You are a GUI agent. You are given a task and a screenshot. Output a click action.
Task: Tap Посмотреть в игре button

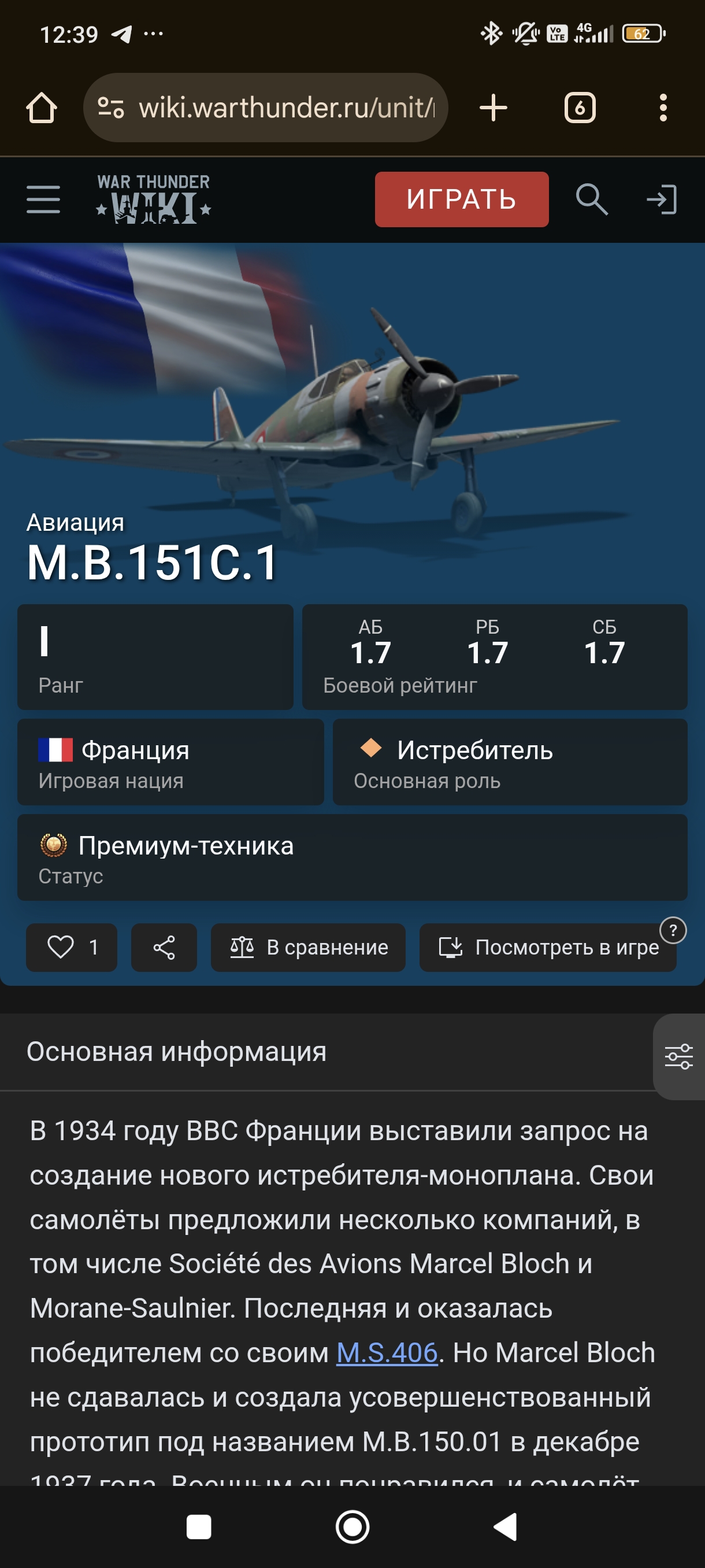click(547, 947)
